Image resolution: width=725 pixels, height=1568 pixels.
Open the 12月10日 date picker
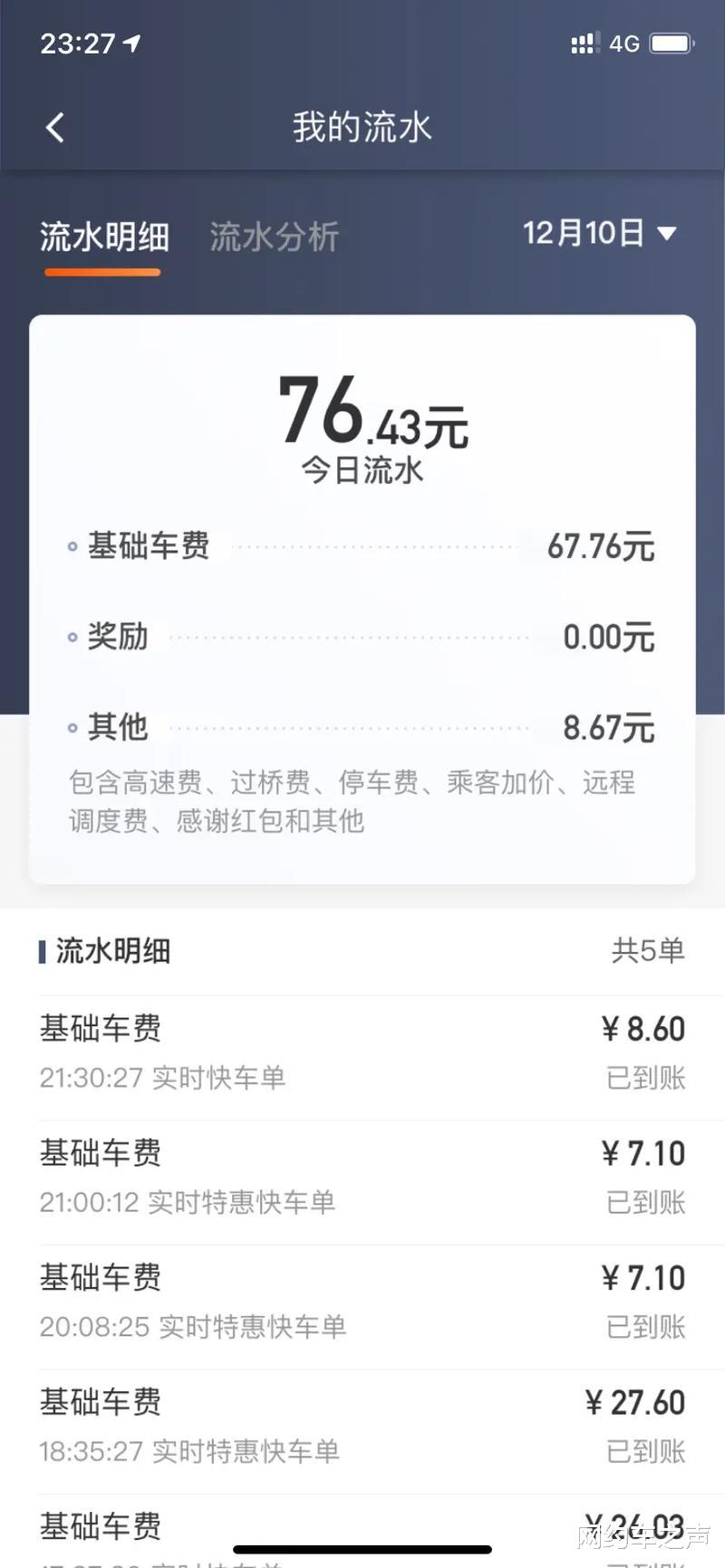pos(599,234)
